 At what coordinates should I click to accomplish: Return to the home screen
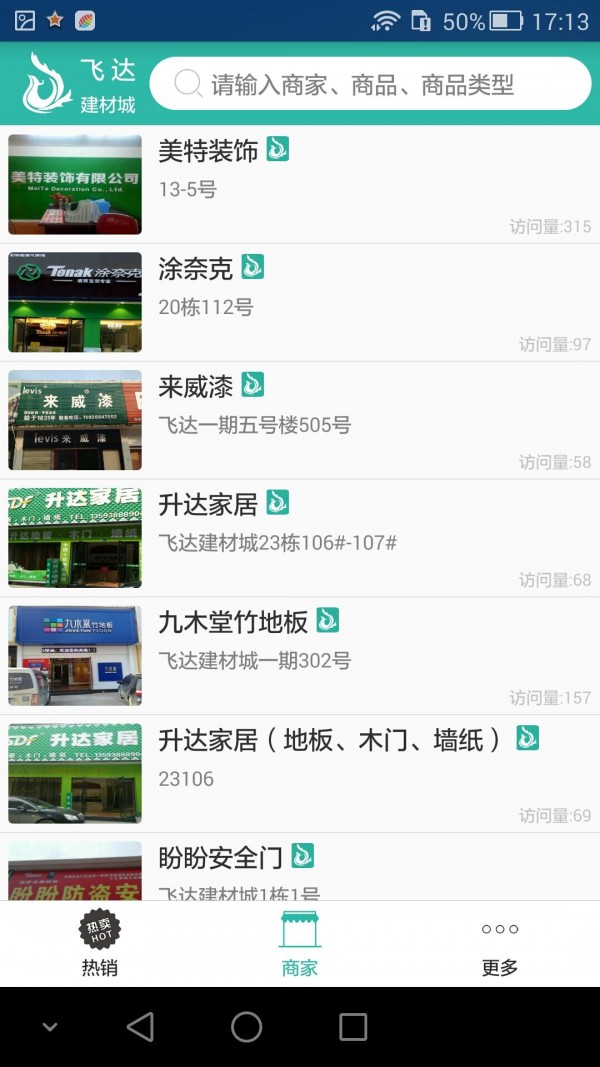(x=246, y=1026)
